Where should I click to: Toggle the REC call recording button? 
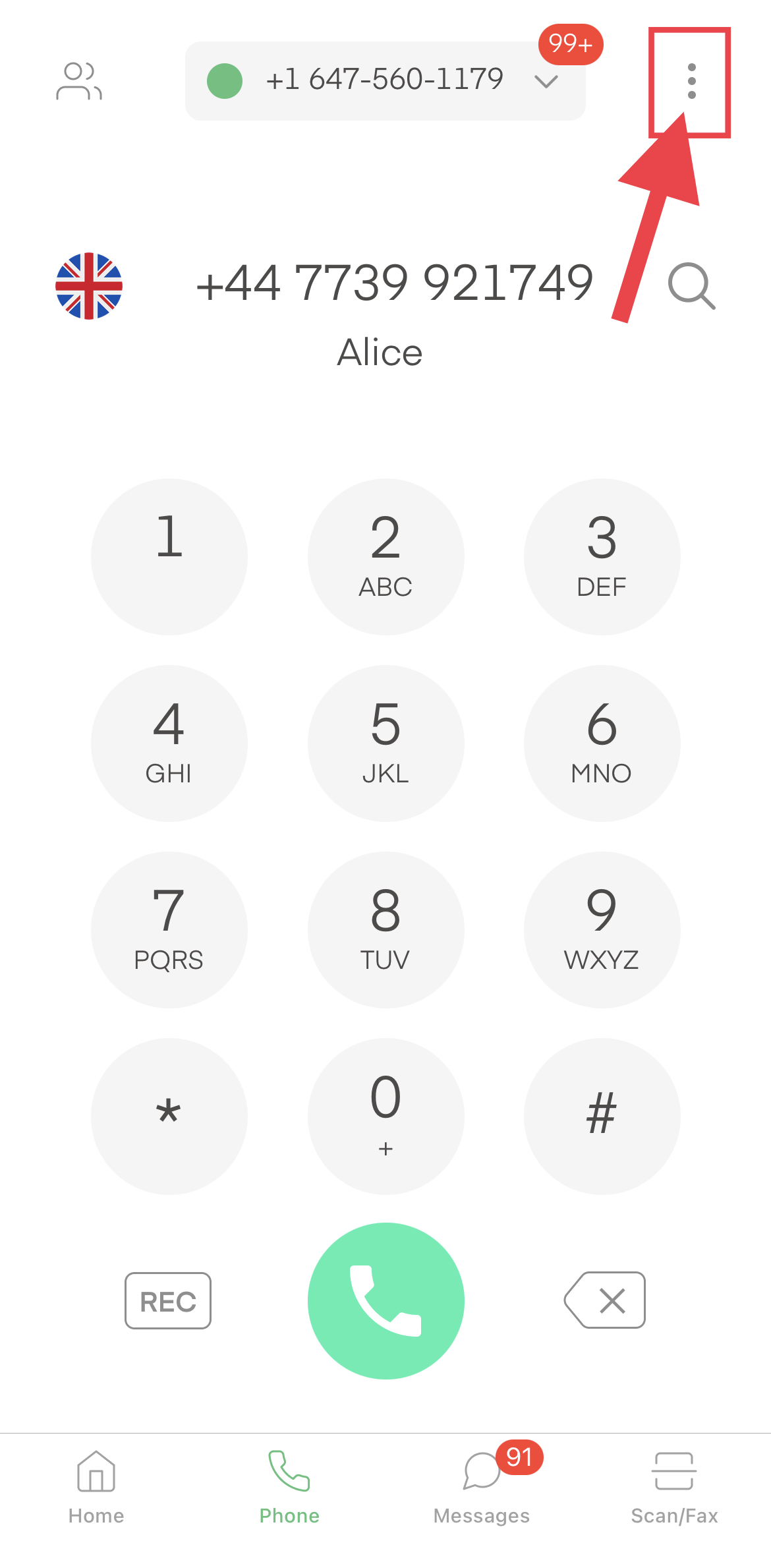click(168, 1300)
